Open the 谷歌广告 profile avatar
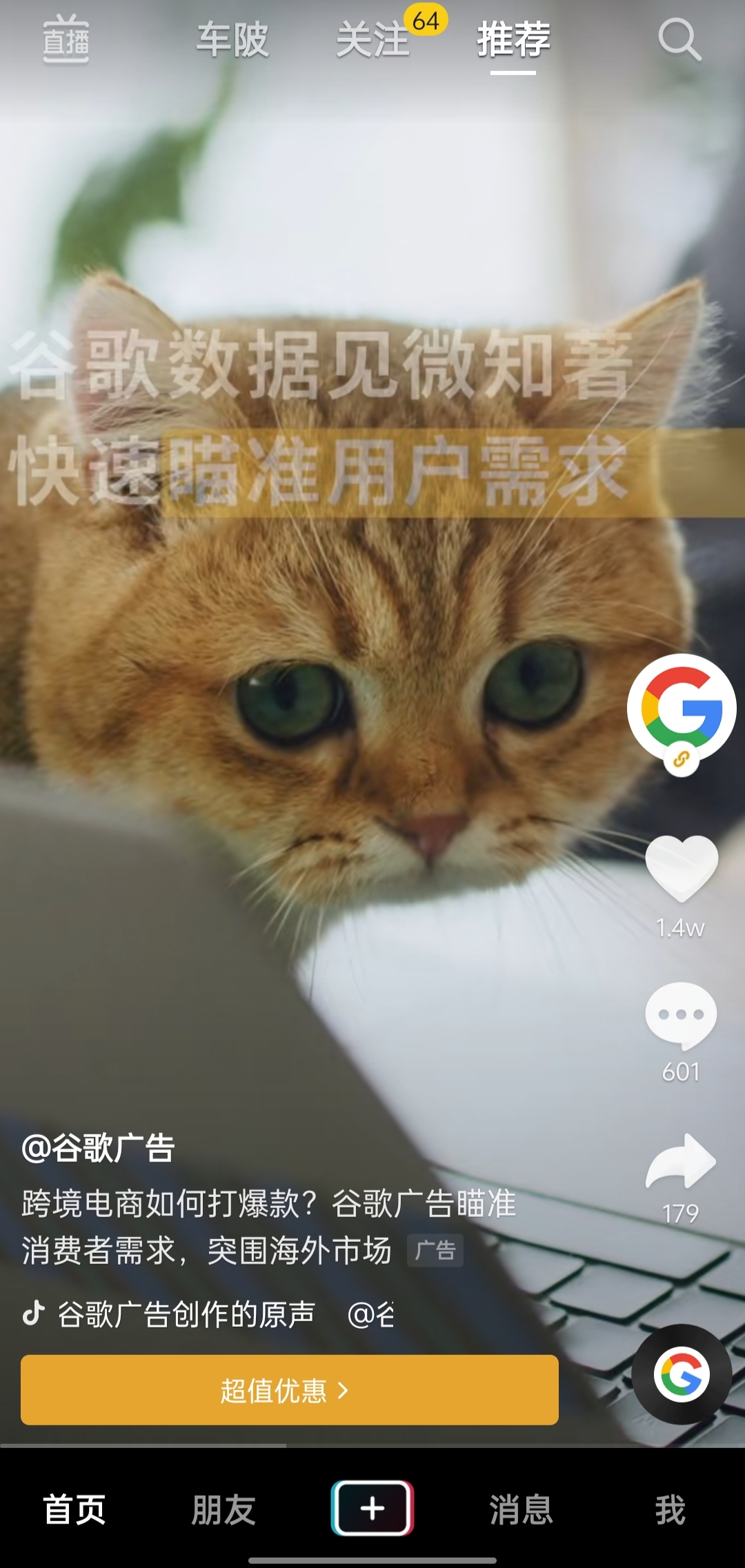 tap(682, 708)
